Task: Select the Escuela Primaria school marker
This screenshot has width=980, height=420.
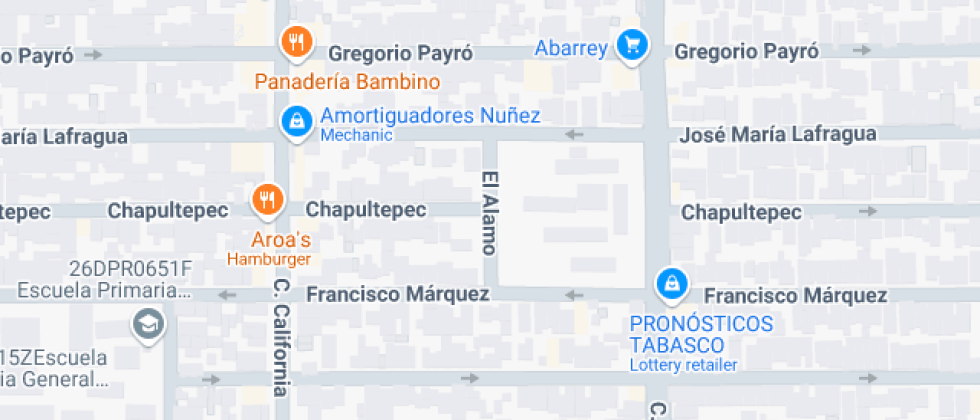Action: [149, 324]
